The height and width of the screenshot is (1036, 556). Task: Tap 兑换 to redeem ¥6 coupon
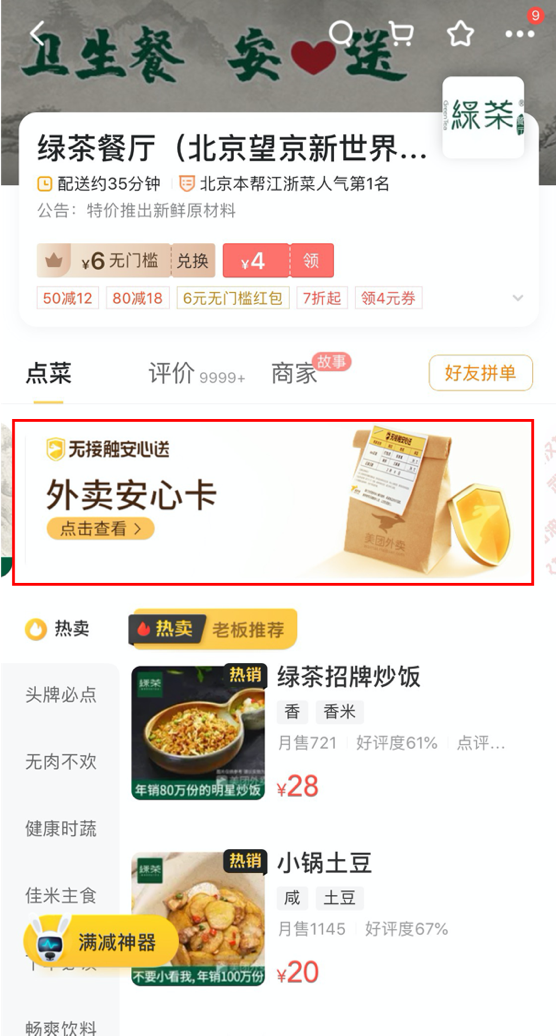tap(193, 260)
